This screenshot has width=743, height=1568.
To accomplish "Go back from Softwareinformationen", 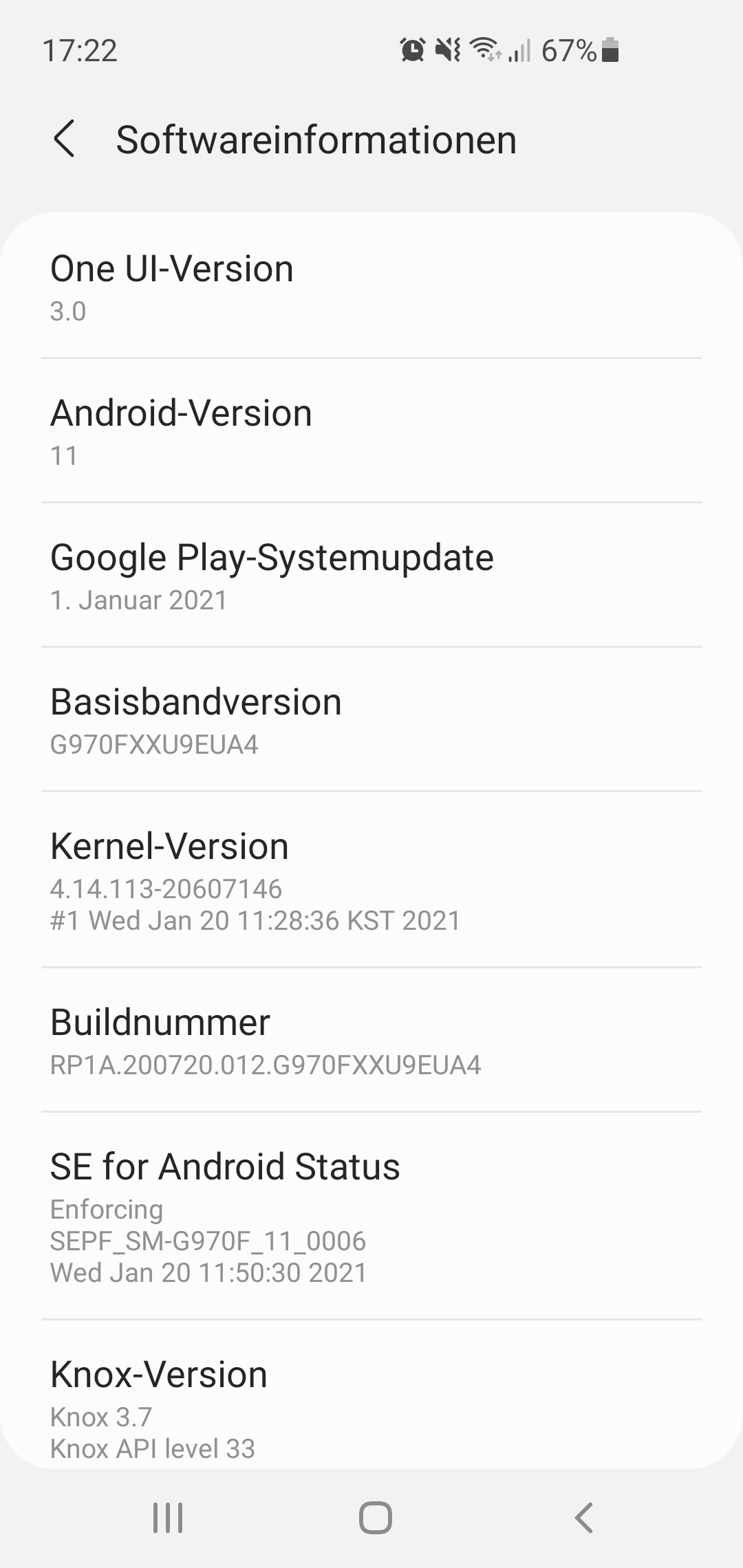I will [65, 139].
